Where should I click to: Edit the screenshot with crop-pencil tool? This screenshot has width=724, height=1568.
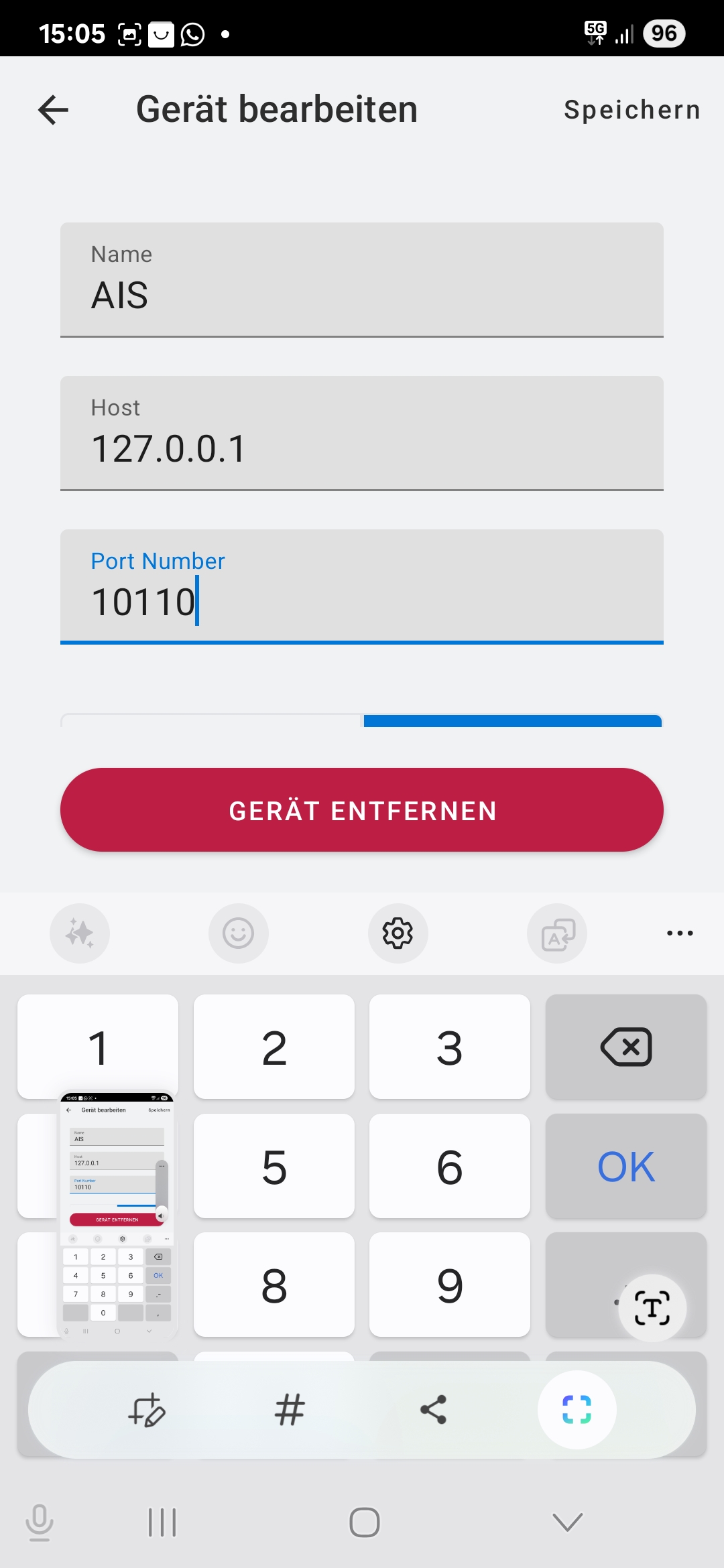pos(147,1410)
